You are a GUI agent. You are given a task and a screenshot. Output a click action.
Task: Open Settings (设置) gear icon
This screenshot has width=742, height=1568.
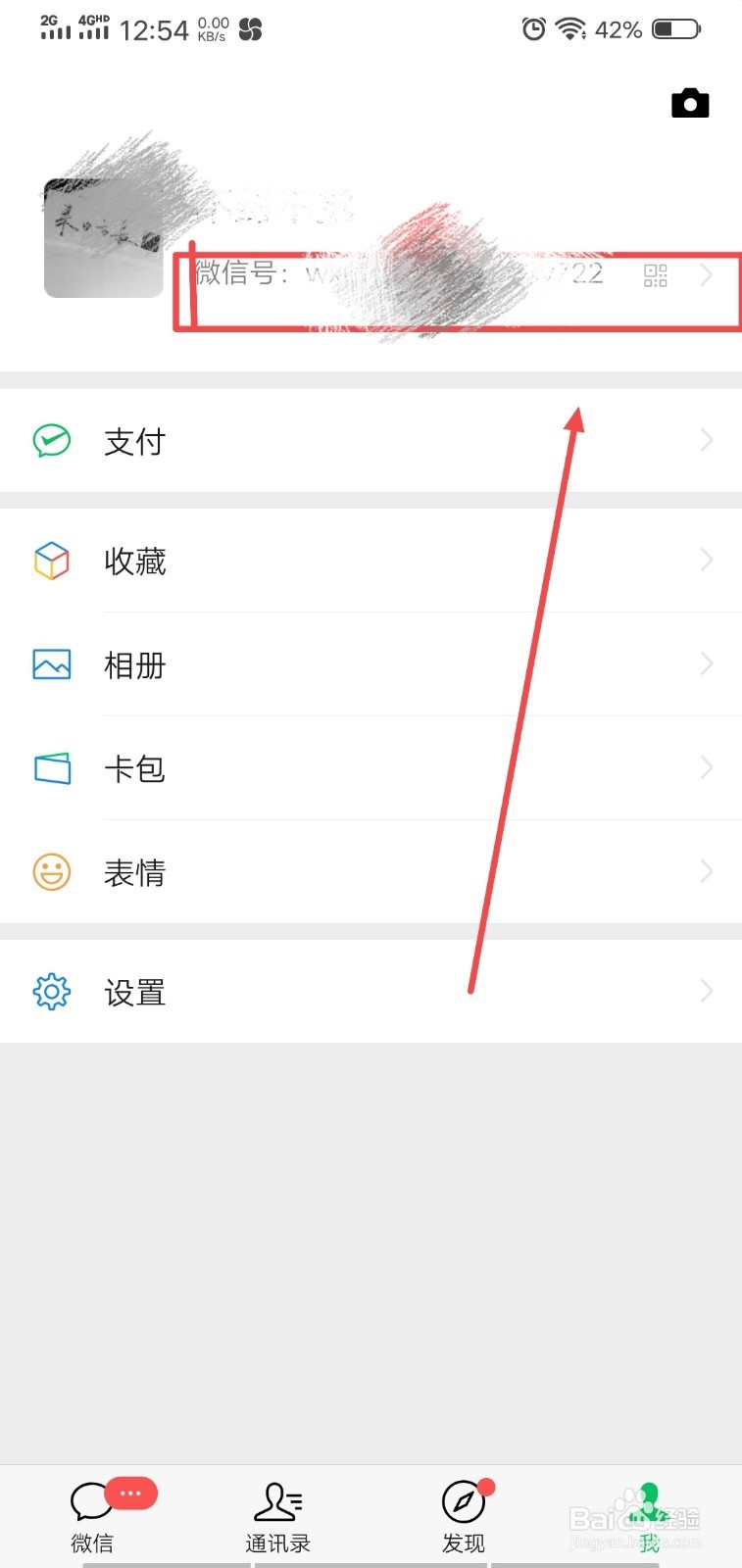[x=51, y=992]
